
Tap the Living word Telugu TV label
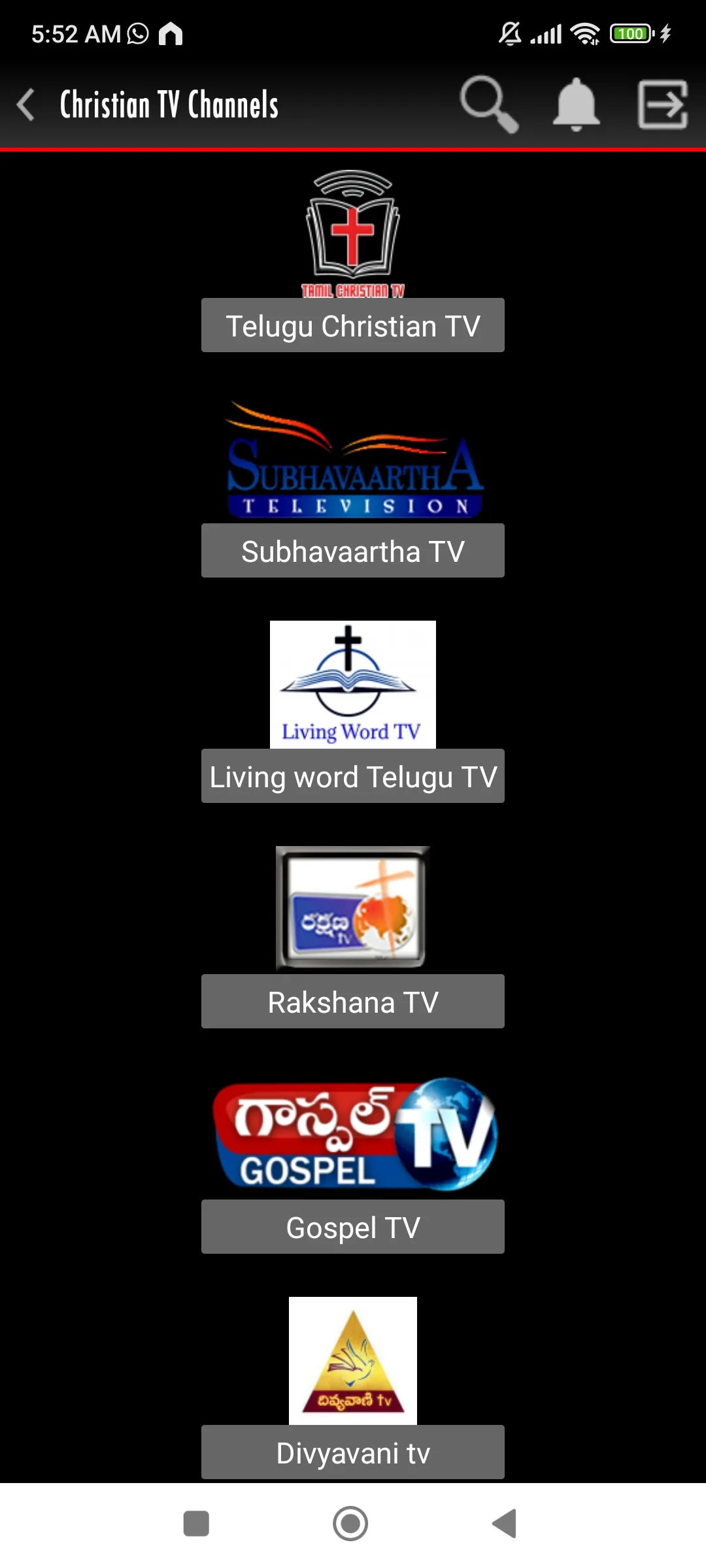point(352,777)
